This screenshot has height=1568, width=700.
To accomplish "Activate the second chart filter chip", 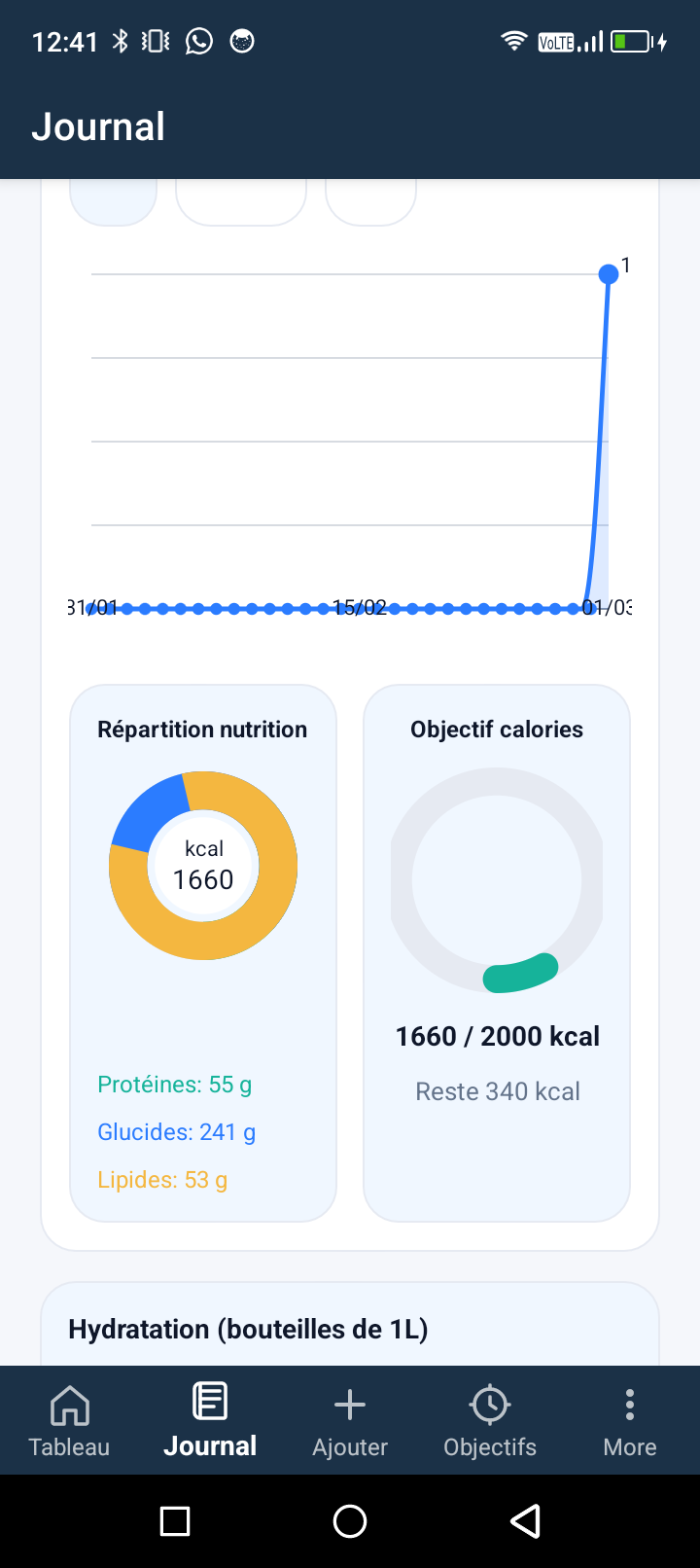I will [240, 195].
